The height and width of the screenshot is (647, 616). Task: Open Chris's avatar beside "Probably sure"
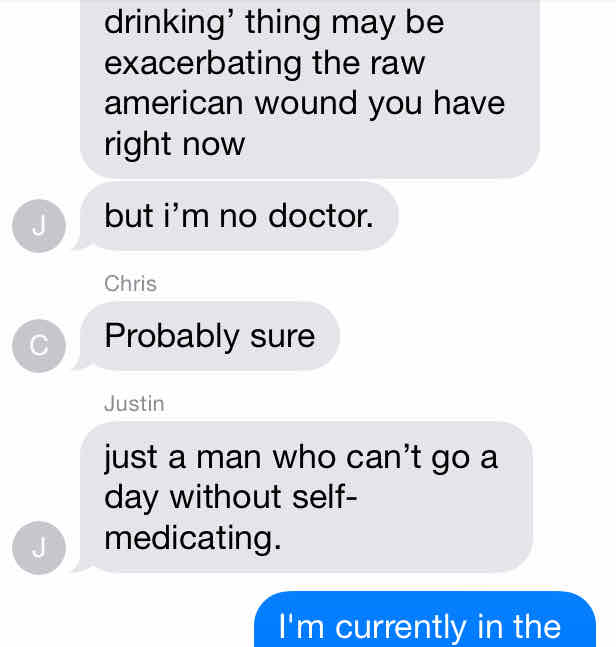38,344
